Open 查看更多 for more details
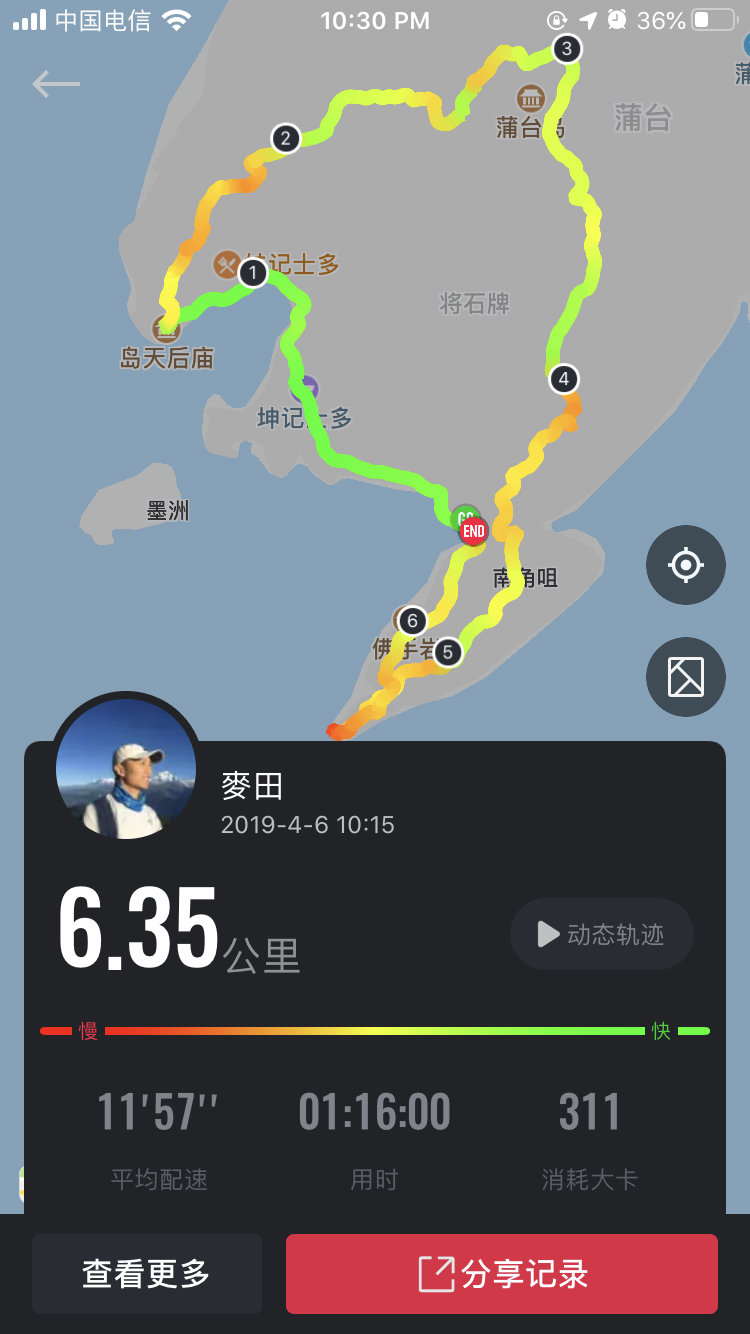 coord(146,1274)
